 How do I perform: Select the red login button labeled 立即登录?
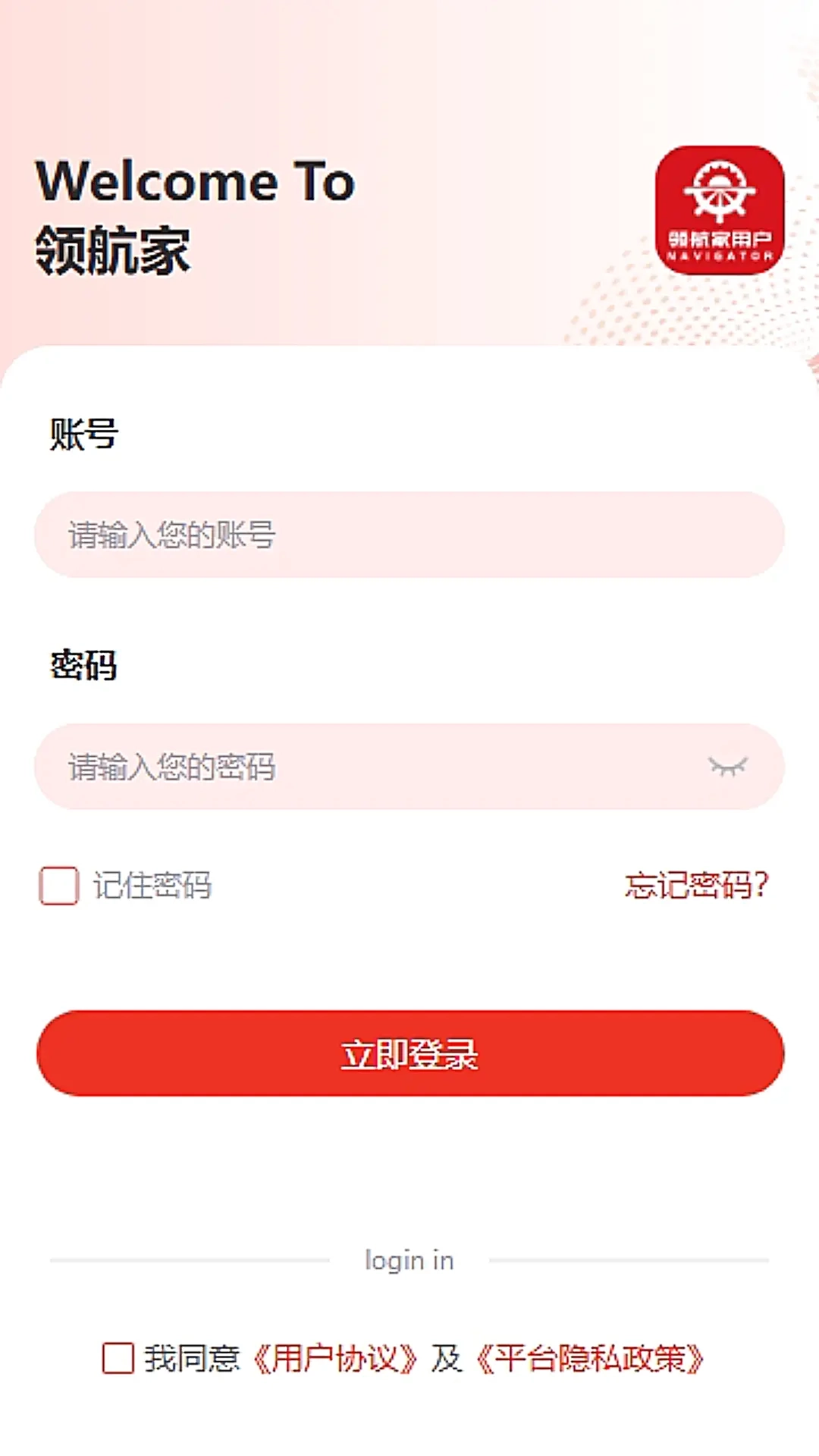[409, 1052]
